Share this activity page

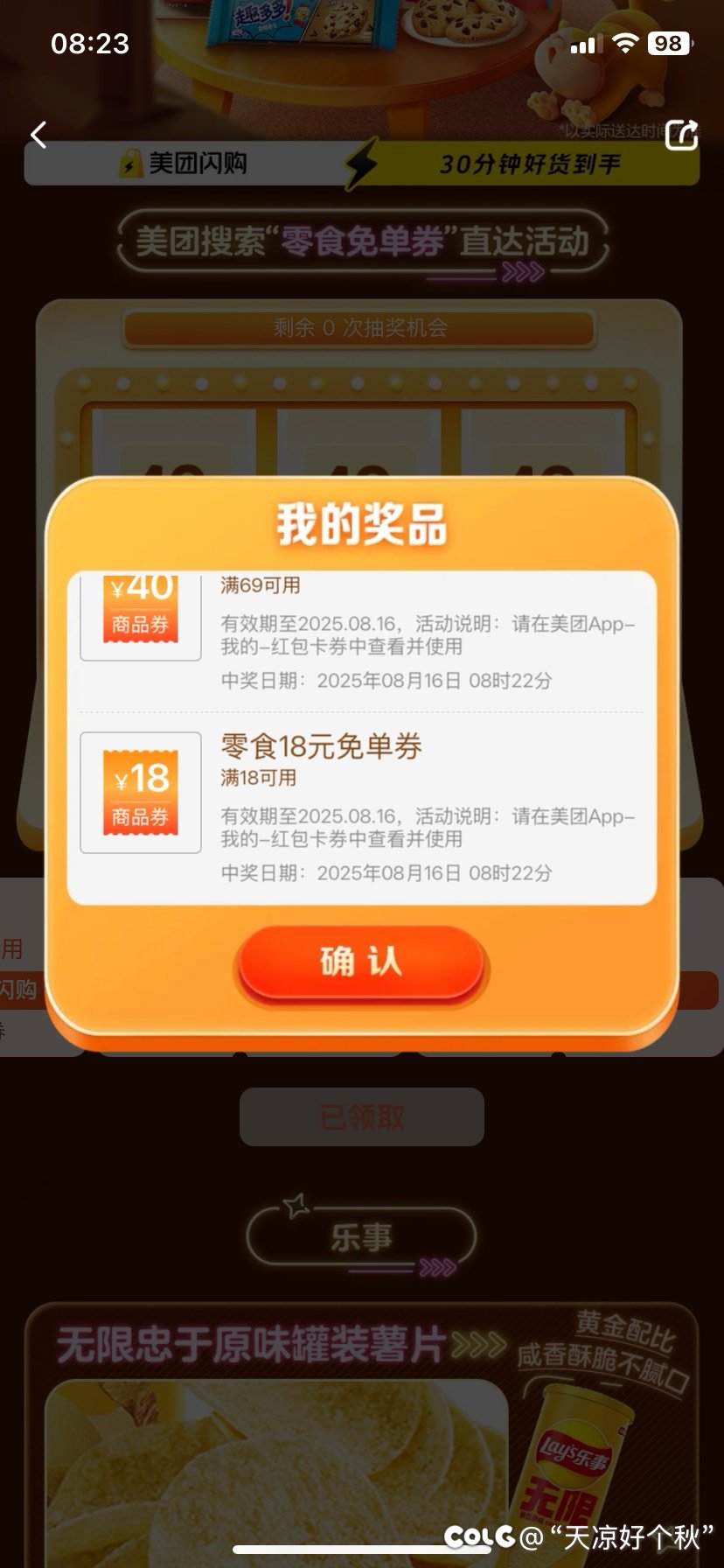[x=681, y=136]
